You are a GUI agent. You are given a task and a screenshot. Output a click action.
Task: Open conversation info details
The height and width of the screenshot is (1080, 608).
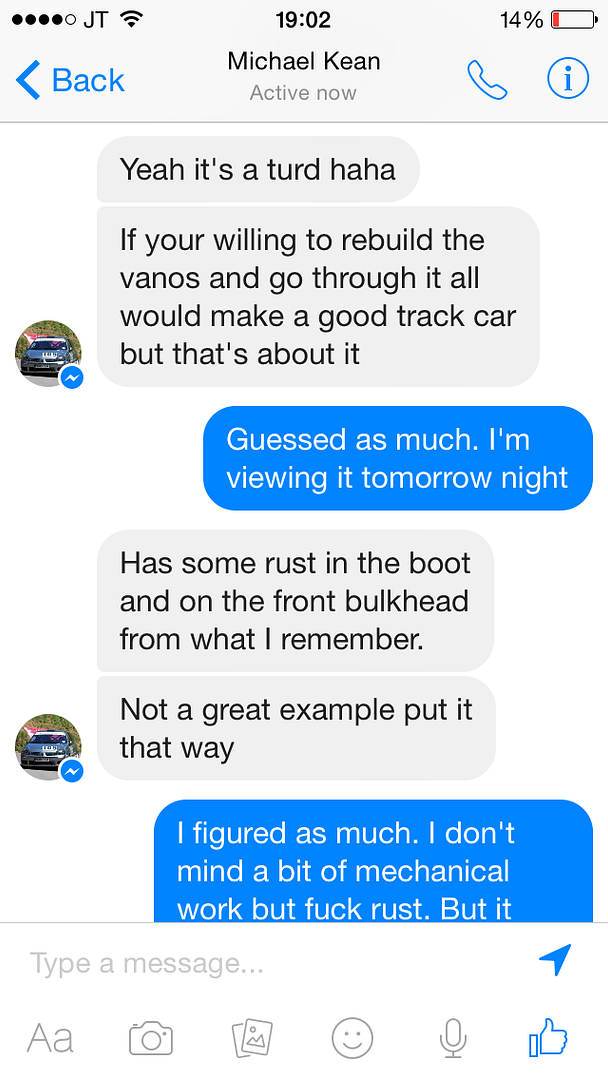[567, 80]
